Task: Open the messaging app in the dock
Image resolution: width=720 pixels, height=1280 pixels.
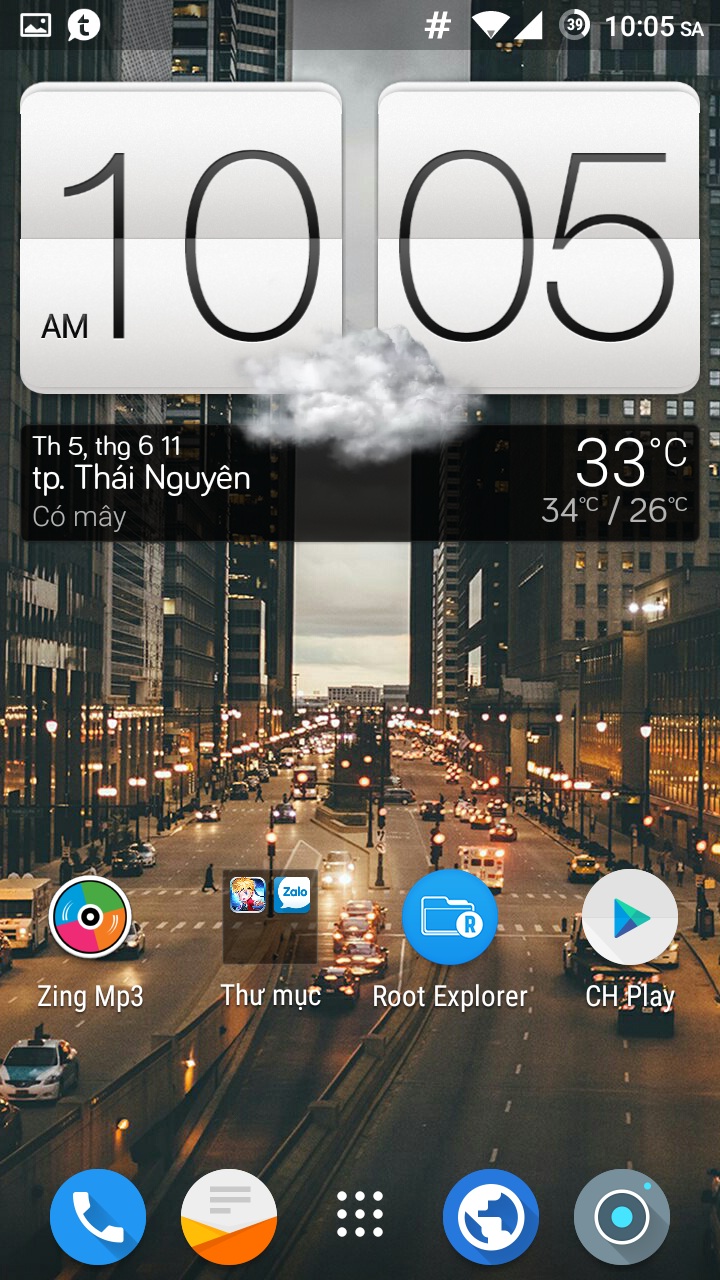Action: (229, 1217)
